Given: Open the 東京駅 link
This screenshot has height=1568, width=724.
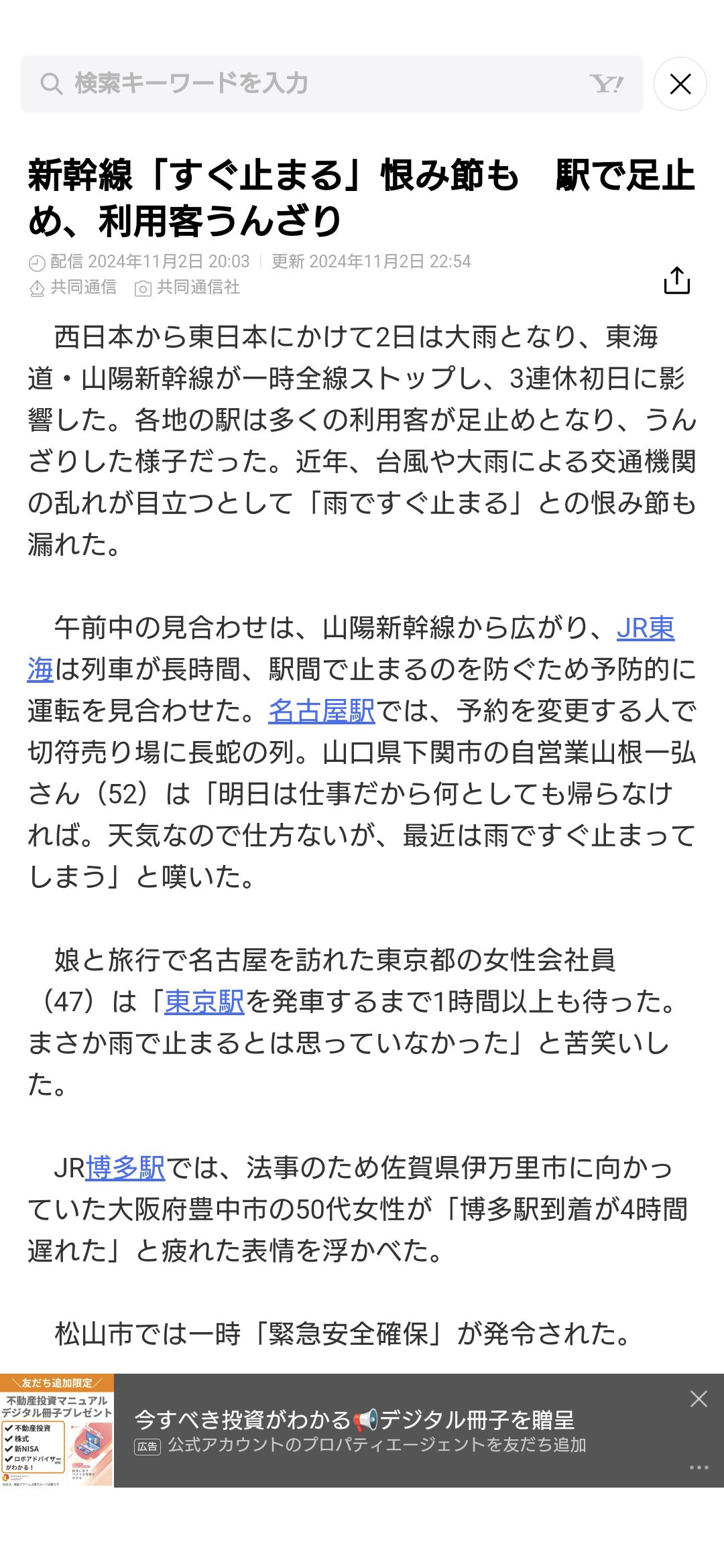Looking at the screenshot, I should coord(204,1002).
